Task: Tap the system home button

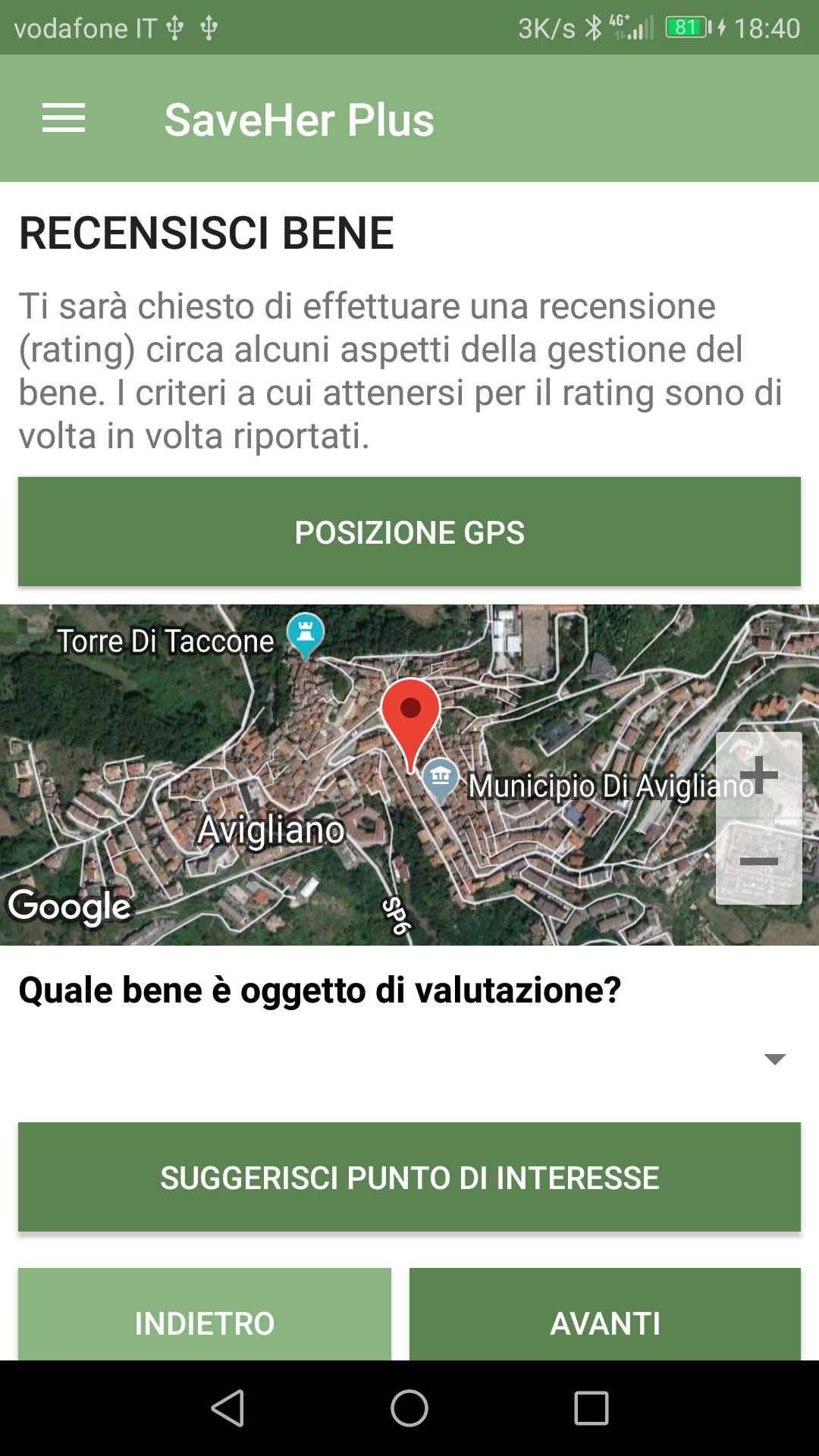Action: tap(409, 1408)
